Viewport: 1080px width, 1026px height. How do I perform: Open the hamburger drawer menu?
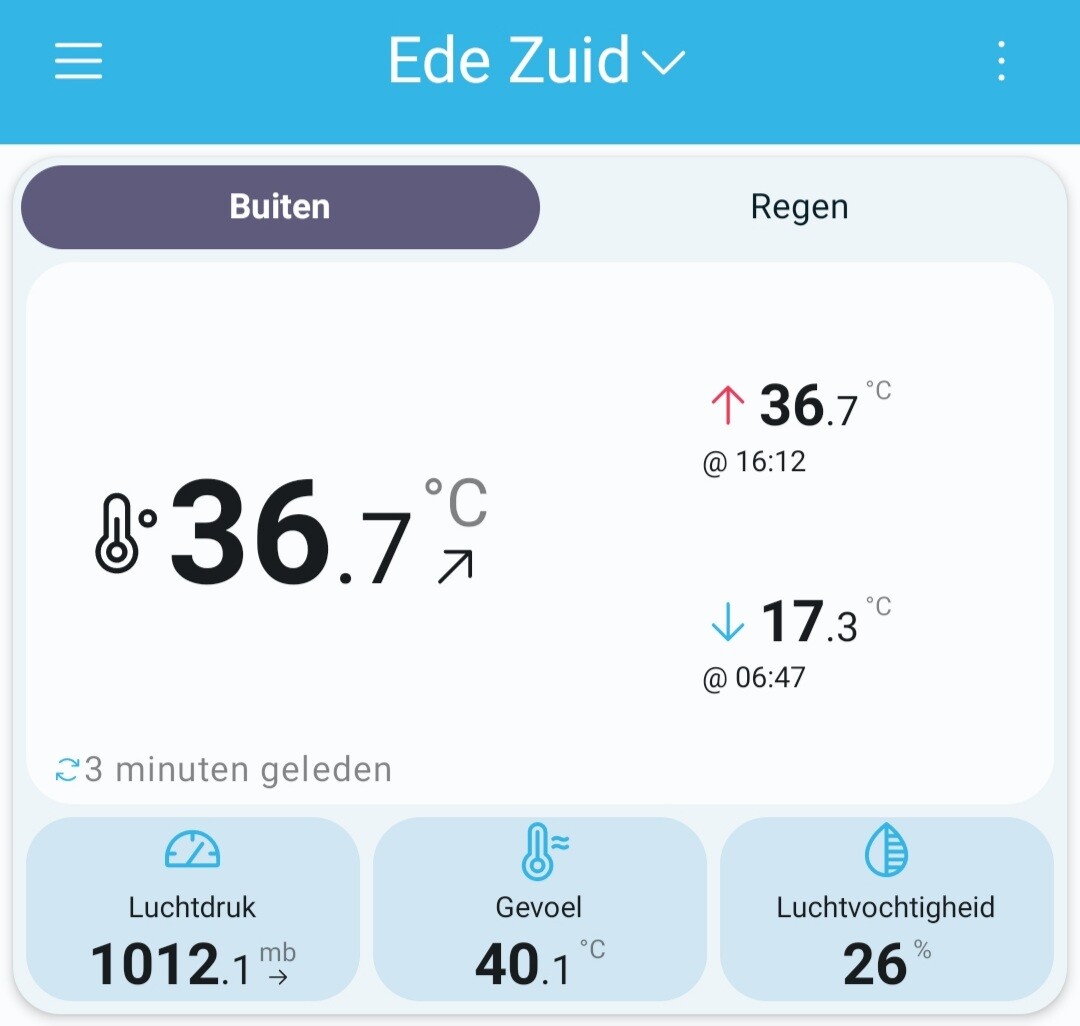coord(79,61)
